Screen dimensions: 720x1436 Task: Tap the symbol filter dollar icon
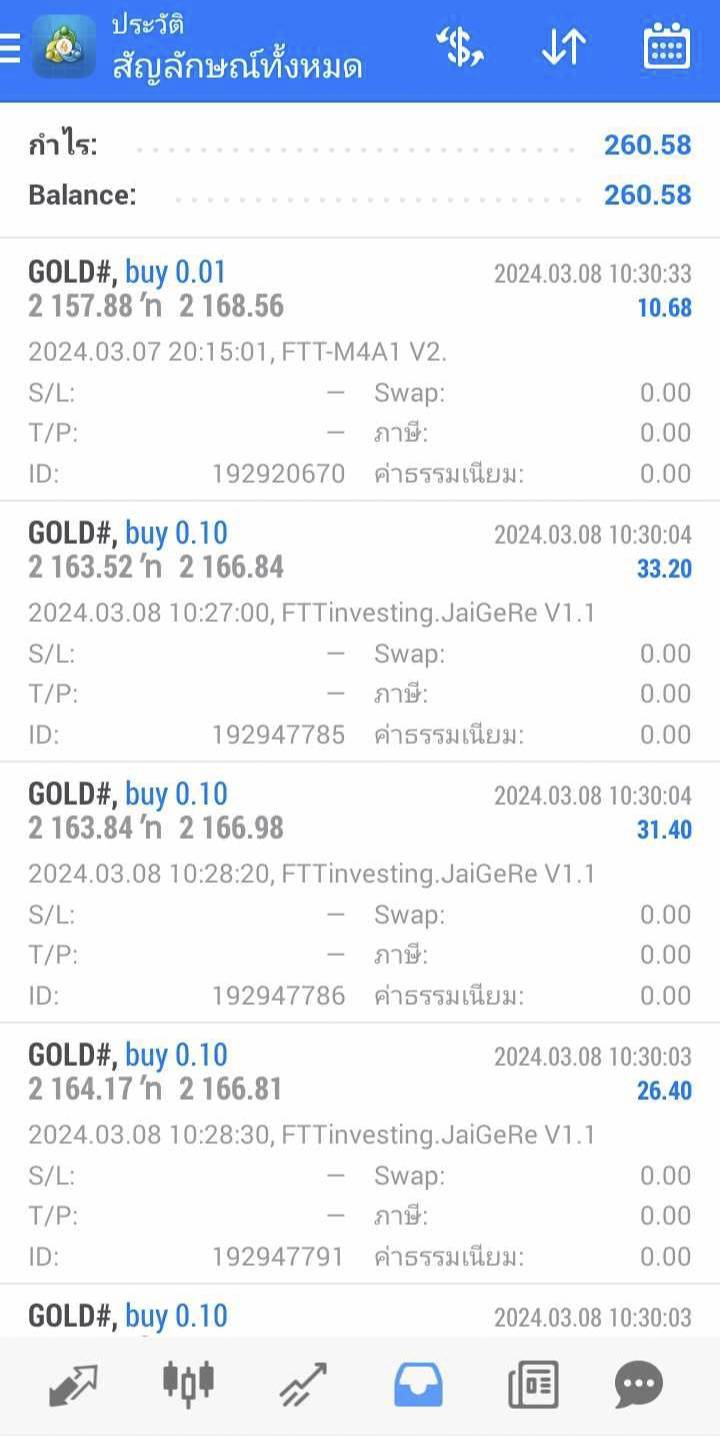point(460,47)
